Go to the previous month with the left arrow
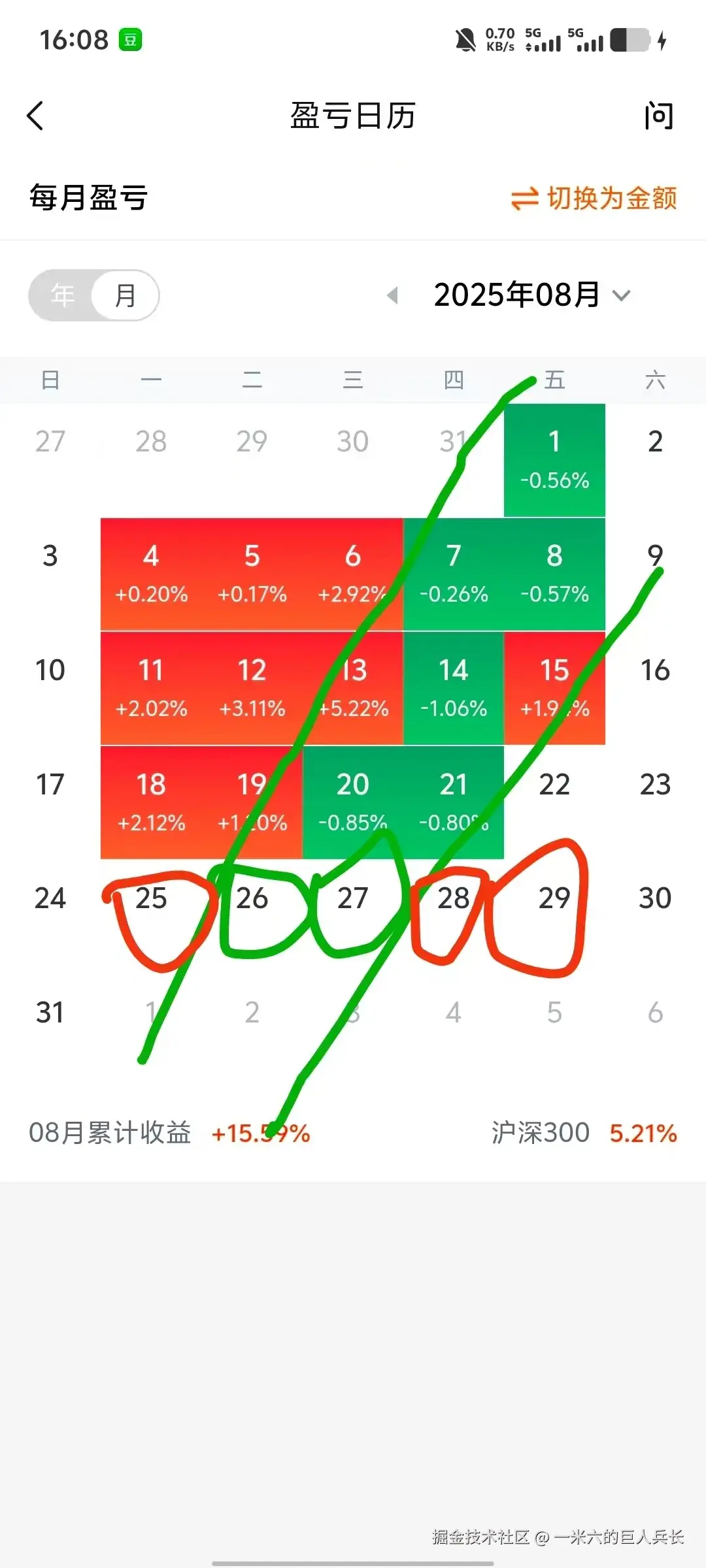 click(x=393, y=295)
